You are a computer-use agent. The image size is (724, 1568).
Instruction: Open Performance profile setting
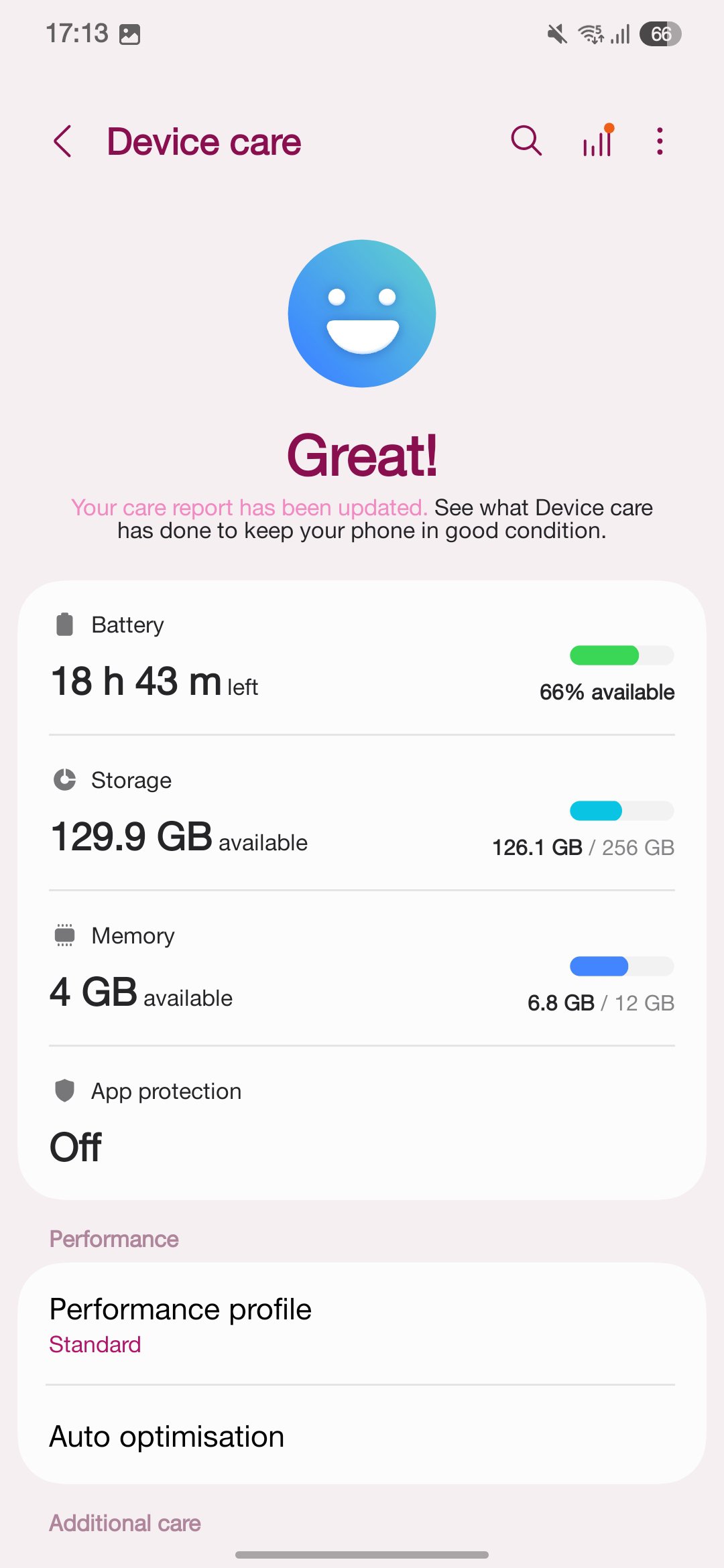click(362, 1324)
